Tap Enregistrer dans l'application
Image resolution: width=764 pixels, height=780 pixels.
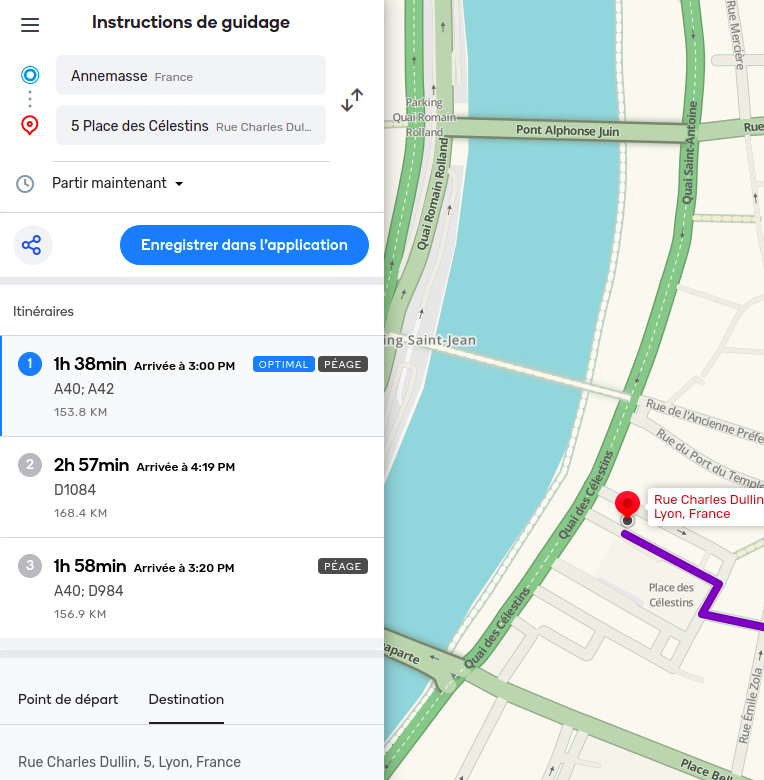(244, 245)
